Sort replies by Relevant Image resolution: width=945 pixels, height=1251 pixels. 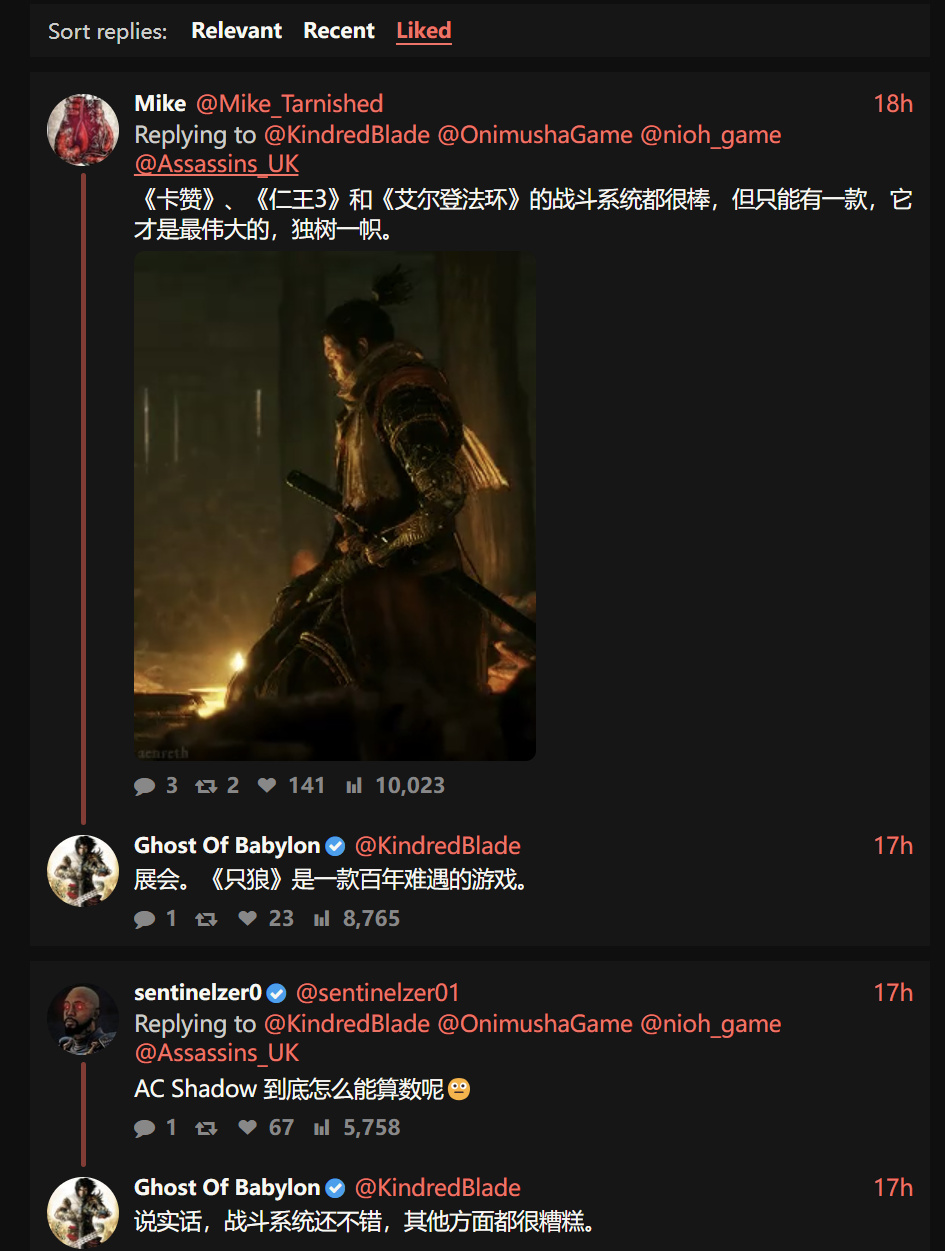[x=237, y=31]
